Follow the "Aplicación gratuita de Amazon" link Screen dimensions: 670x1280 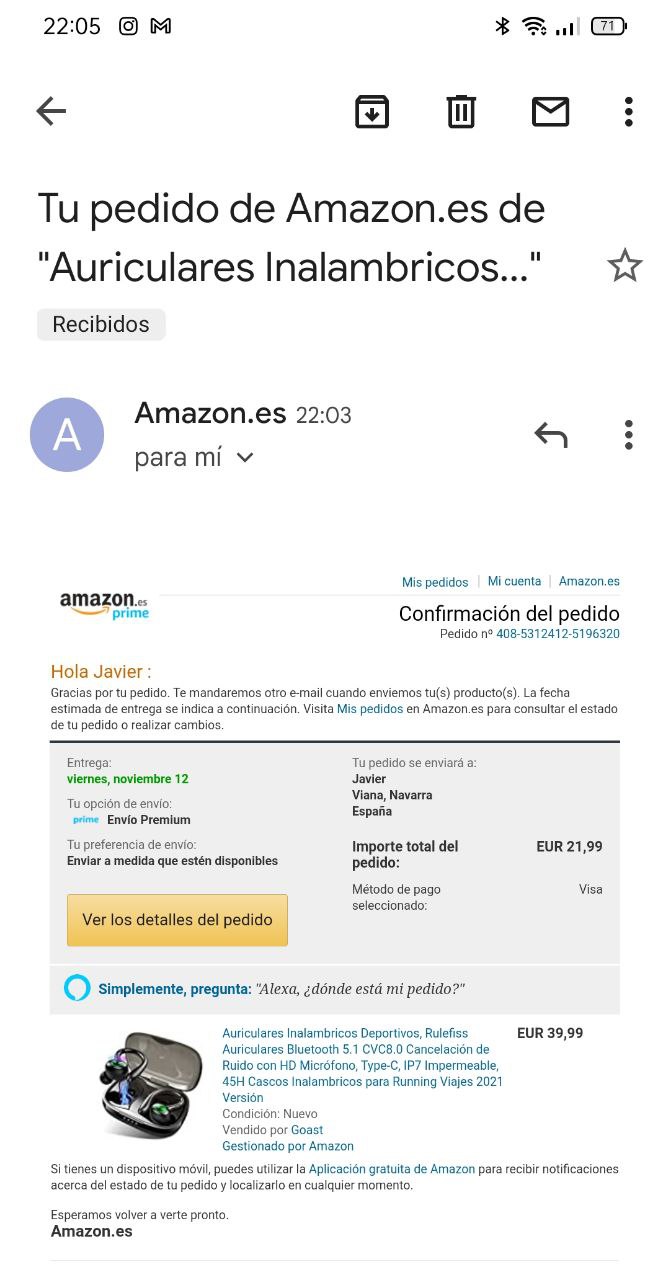tap(392, 1169)
